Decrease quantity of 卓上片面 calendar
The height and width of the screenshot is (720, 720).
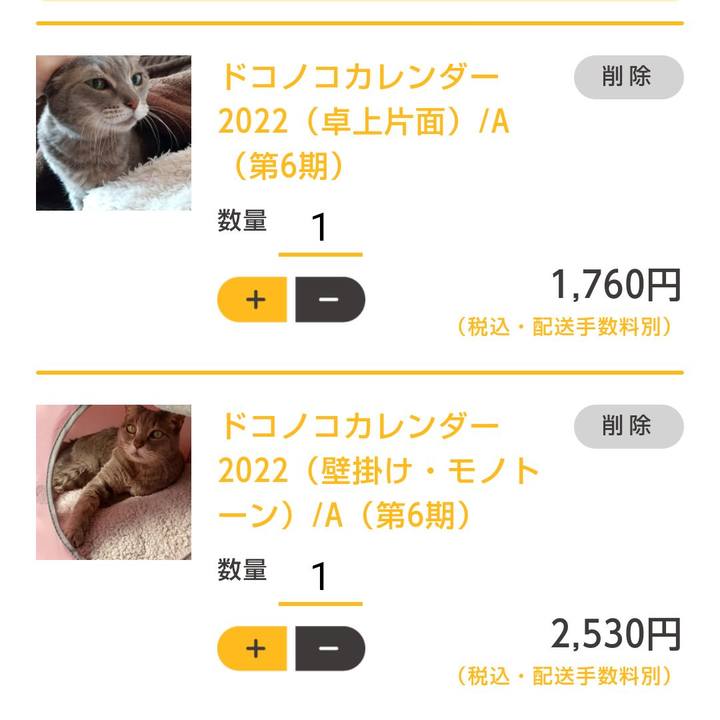point(330,300)
